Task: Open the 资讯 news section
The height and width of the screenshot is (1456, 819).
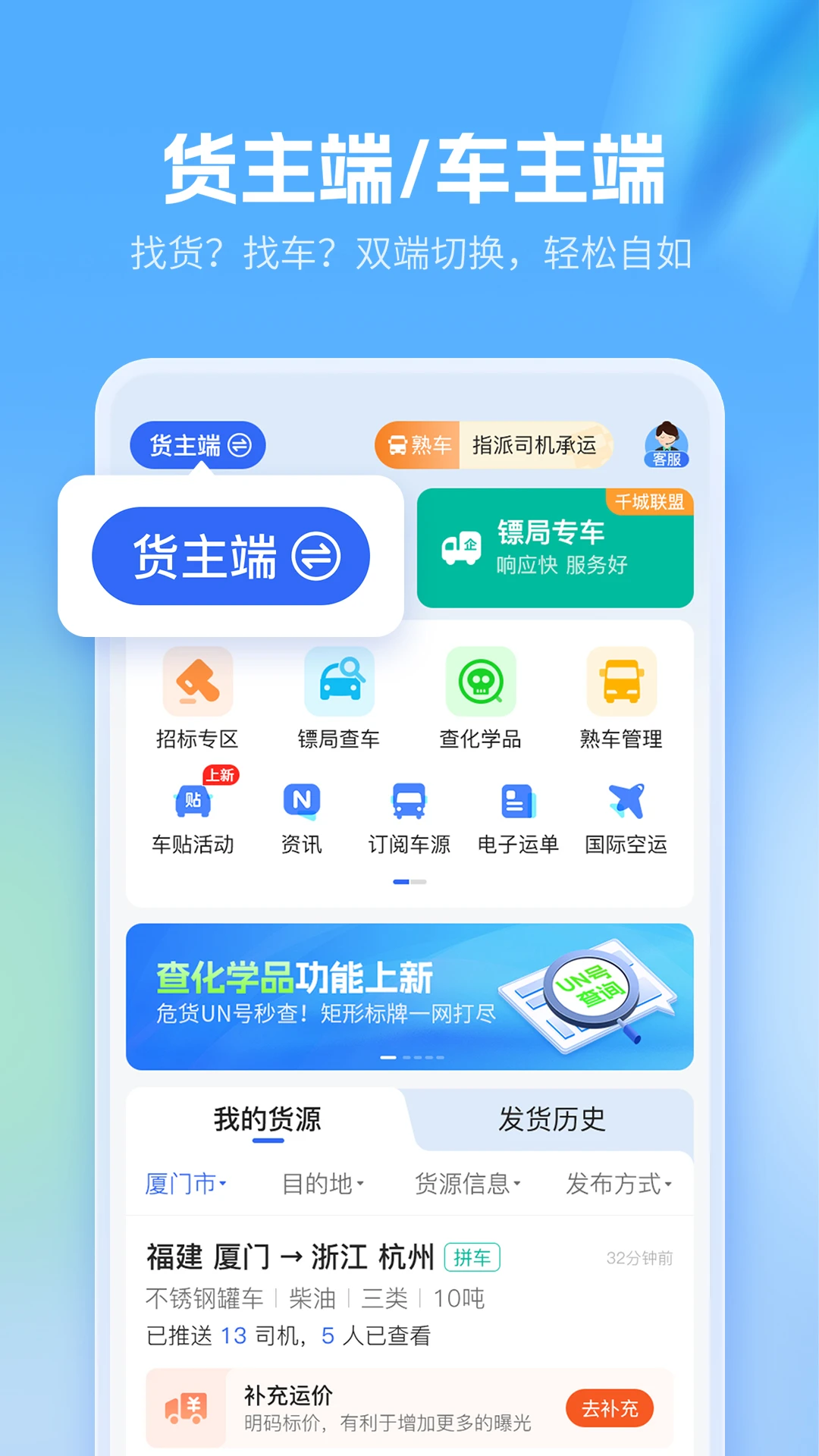Action: (302, 815)
